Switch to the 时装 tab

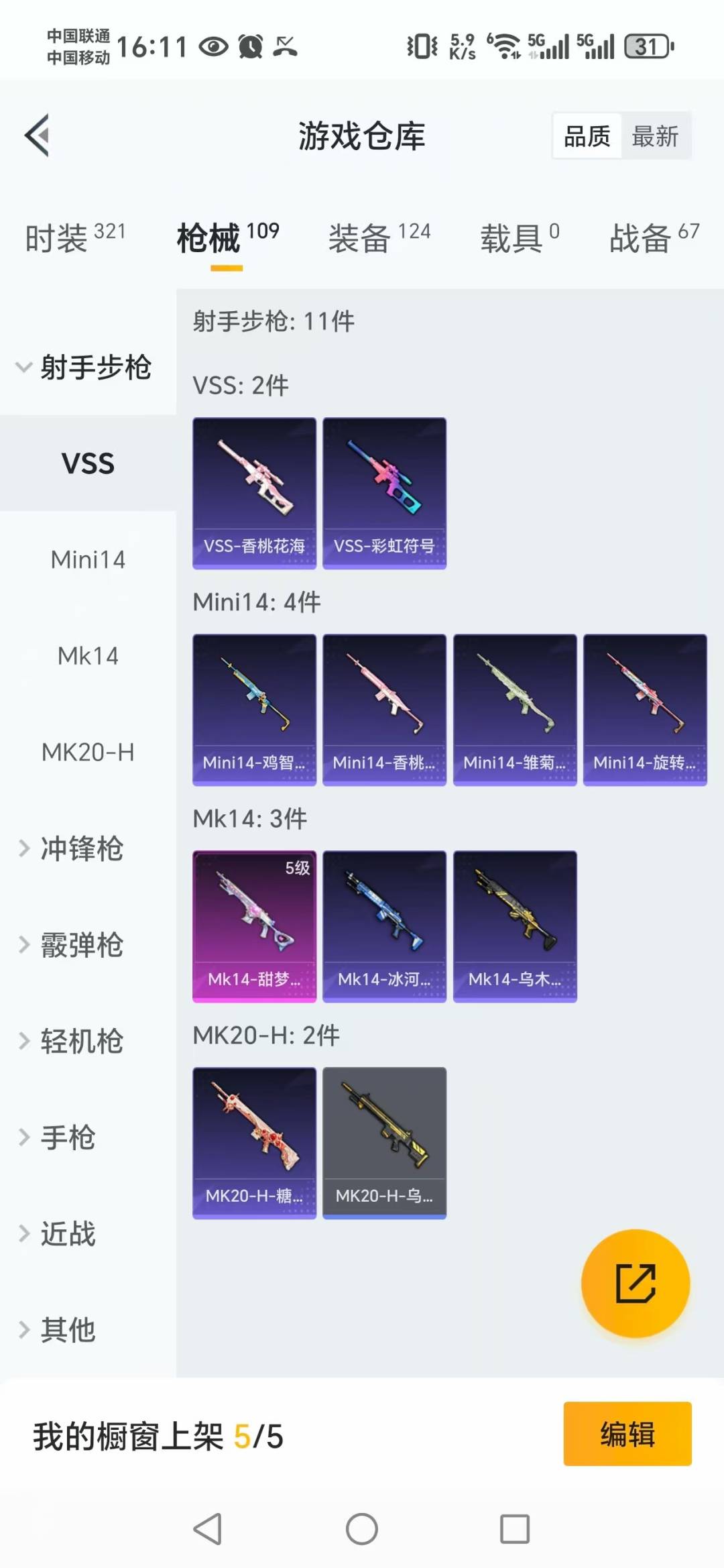coord(75,237)
